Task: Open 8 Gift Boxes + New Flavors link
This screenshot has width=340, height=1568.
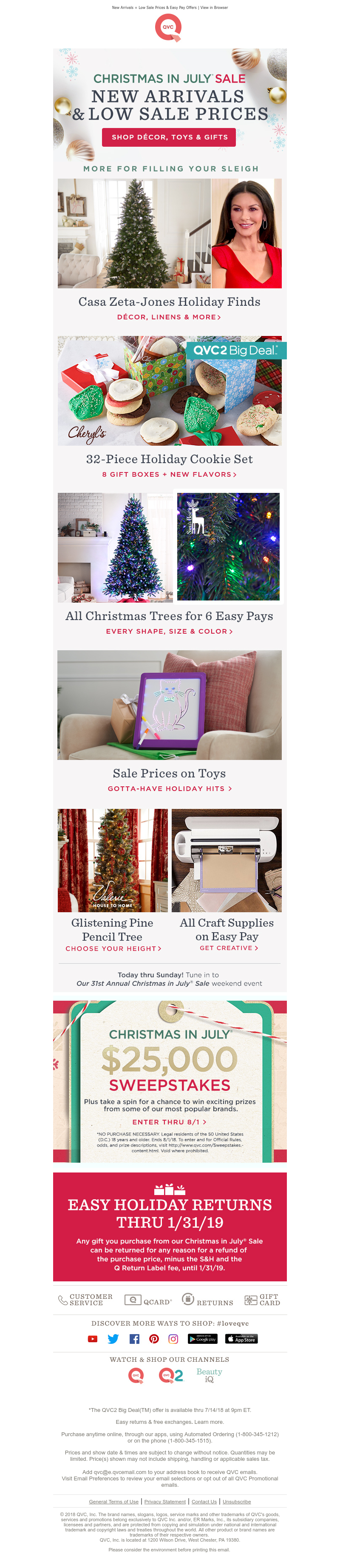Action: (x=169, y=474)
